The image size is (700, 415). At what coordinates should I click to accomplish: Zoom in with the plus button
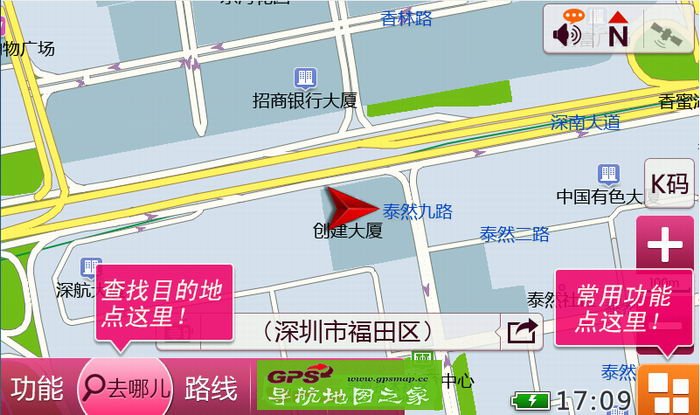(x=663, y=245)
